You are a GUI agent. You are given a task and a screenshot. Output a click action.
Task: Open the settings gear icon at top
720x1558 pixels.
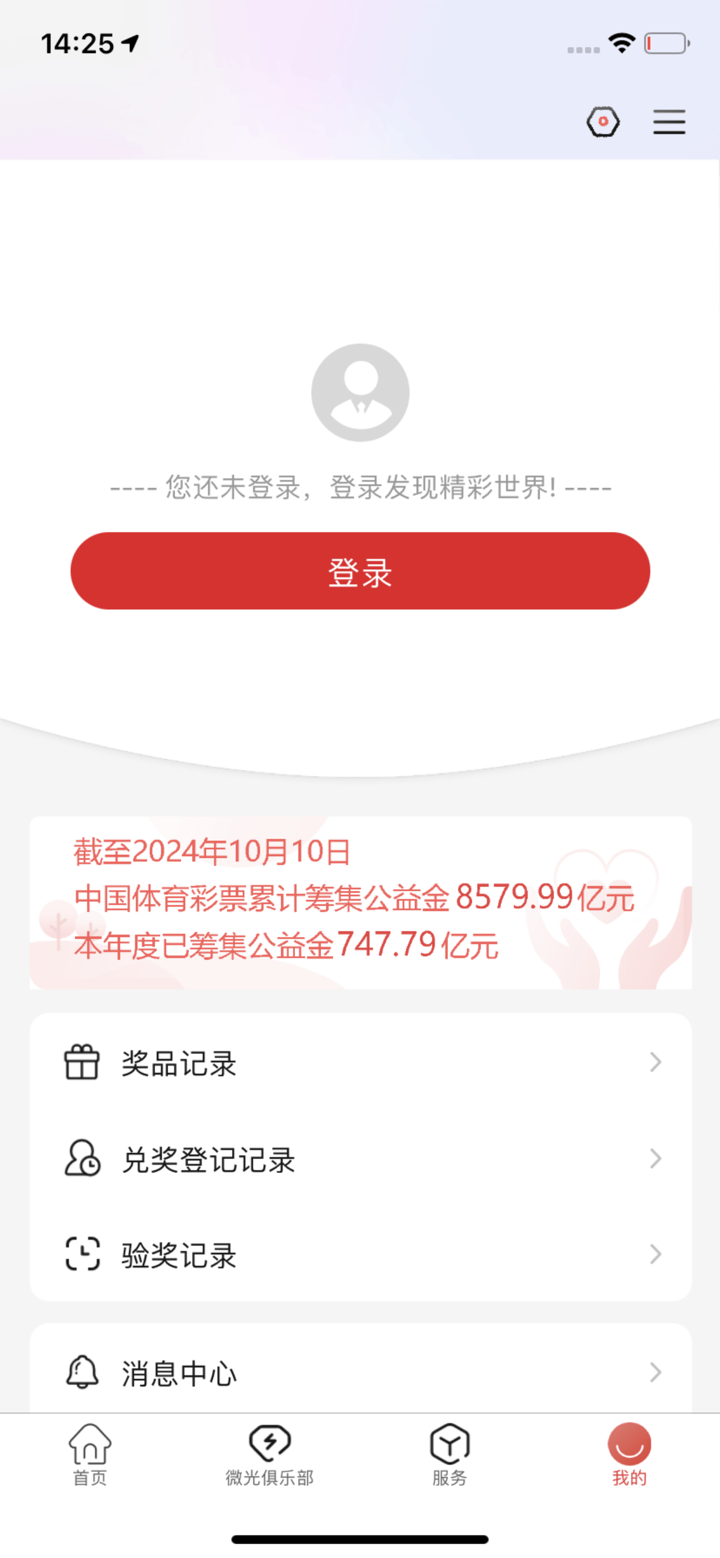(x=603, y=121)
